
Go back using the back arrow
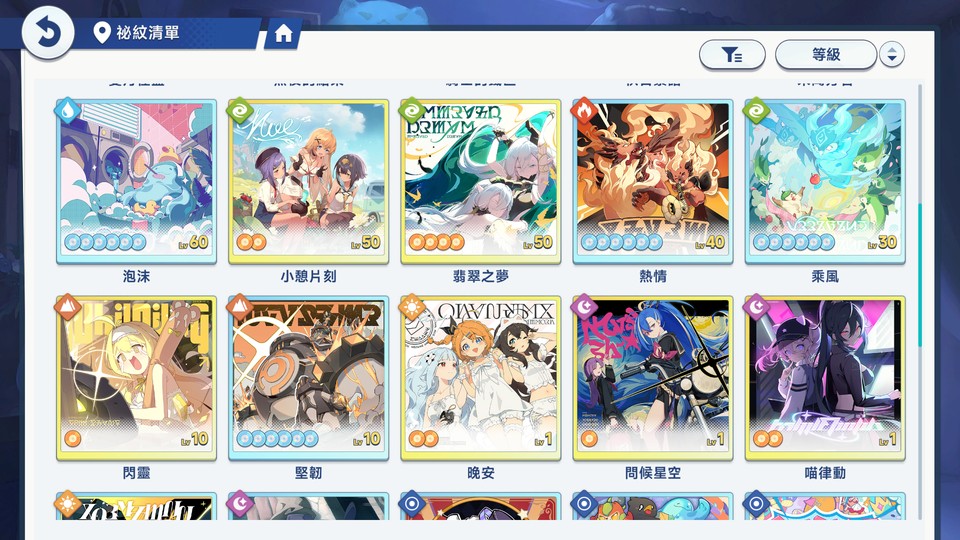(x=47, y=33)
